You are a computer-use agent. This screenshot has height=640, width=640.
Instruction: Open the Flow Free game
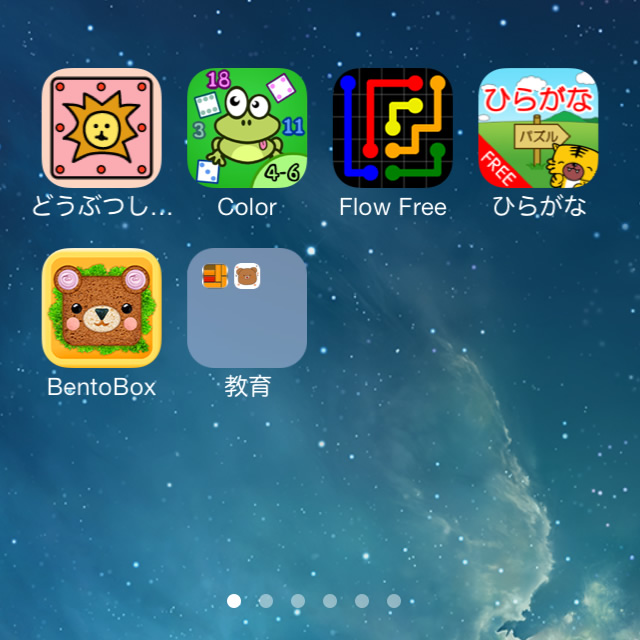[x=392, y=128]
